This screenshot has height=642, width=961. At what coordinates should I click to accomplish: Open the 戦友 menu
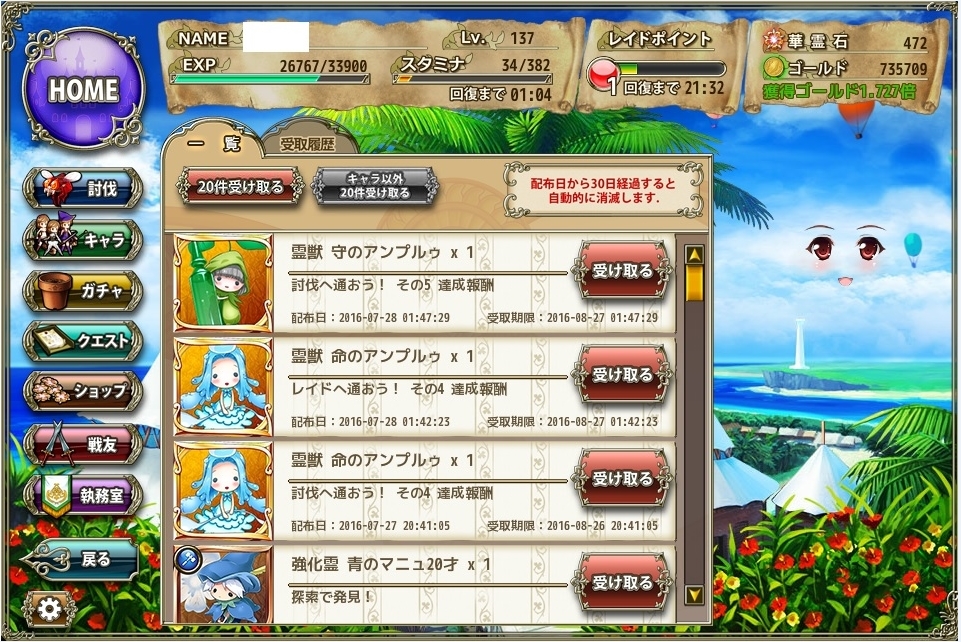(85, 443)
